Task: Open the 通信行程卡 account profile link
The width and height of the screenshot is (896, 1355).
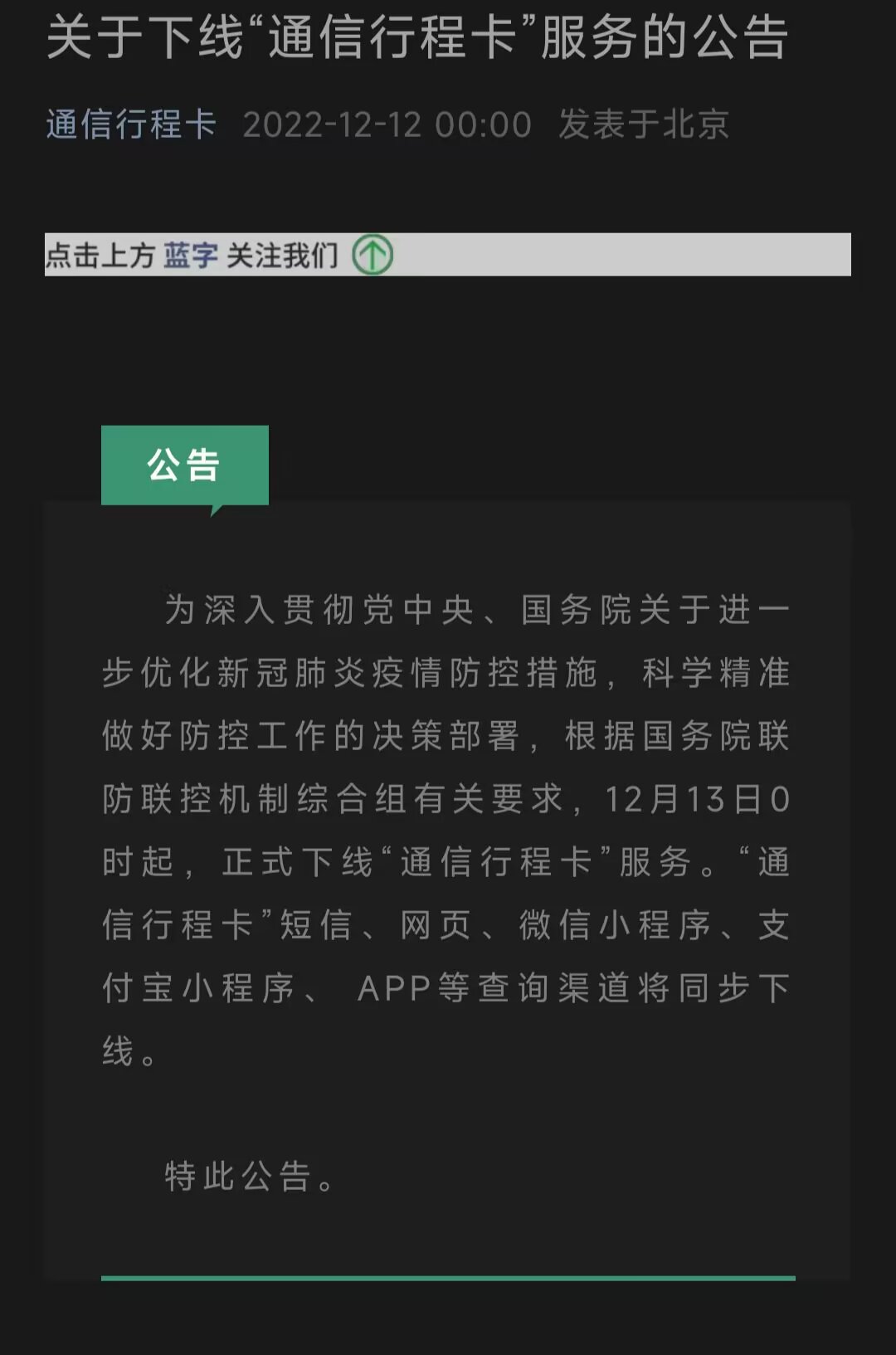Action: click(x=131, y=124)
